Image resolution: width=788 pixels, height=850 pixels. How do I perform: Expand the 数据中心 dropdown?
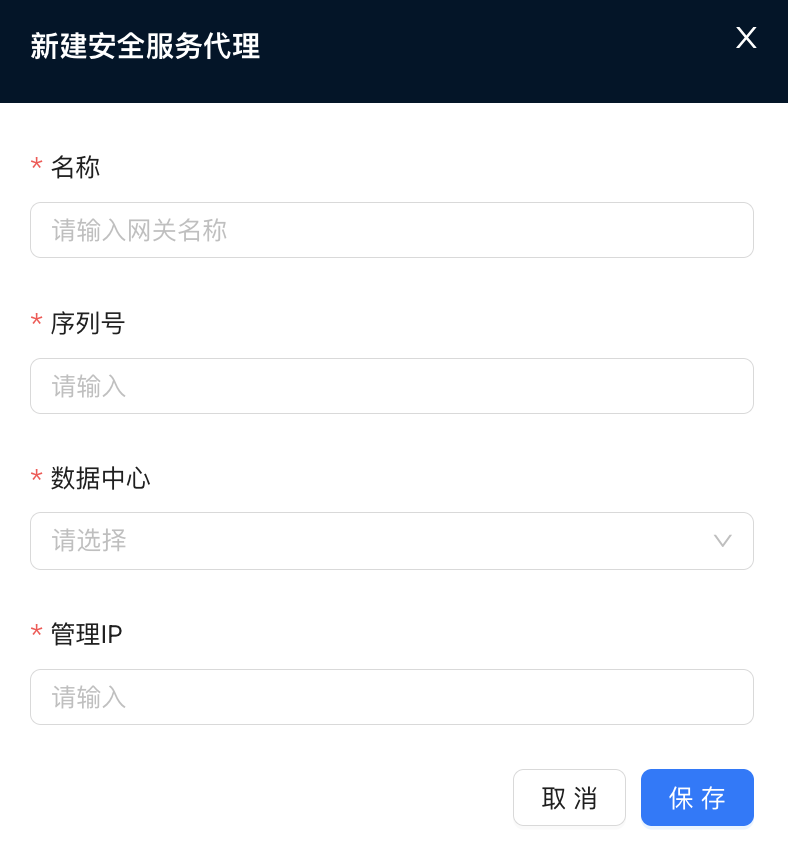coord(391,541)
